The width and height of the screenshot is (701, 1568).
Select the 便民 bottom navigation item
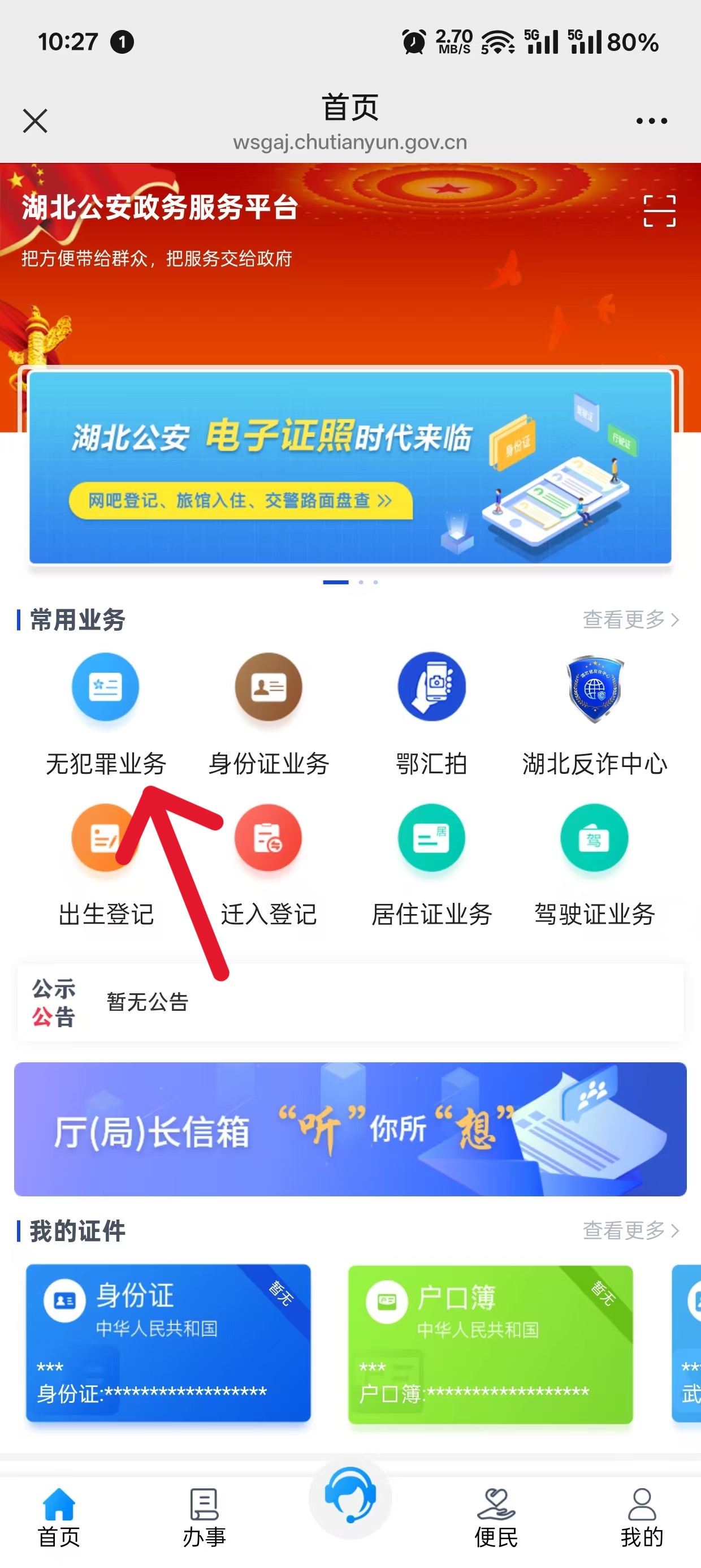click(x=496, y=1515)
